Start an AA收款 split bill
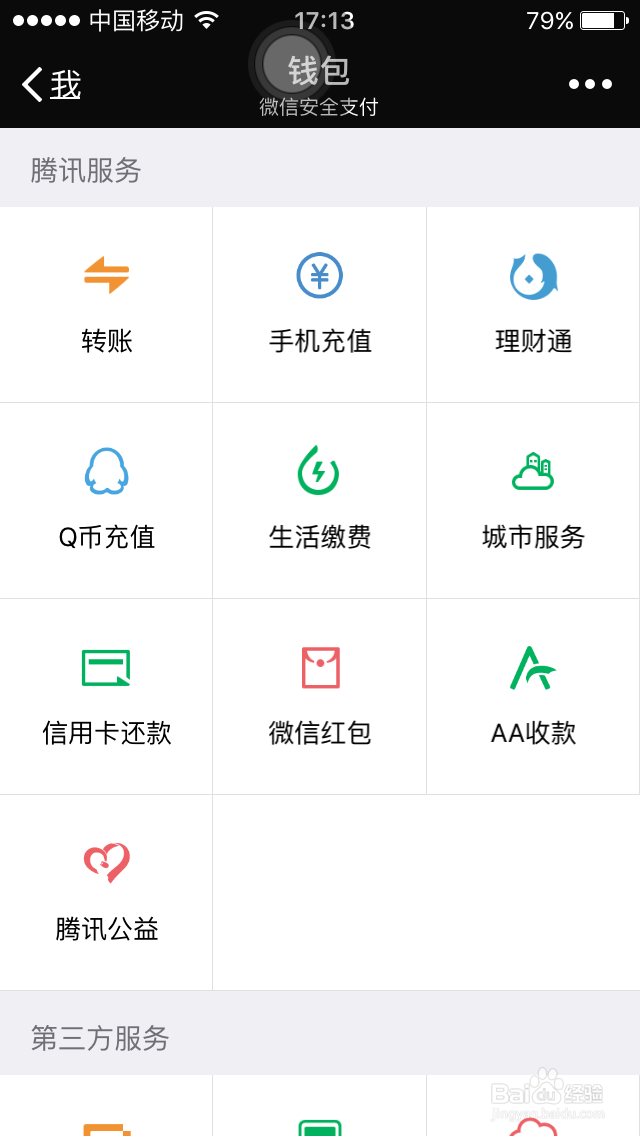The height and width of the screenshot is (1136, 640). point(533,696)
